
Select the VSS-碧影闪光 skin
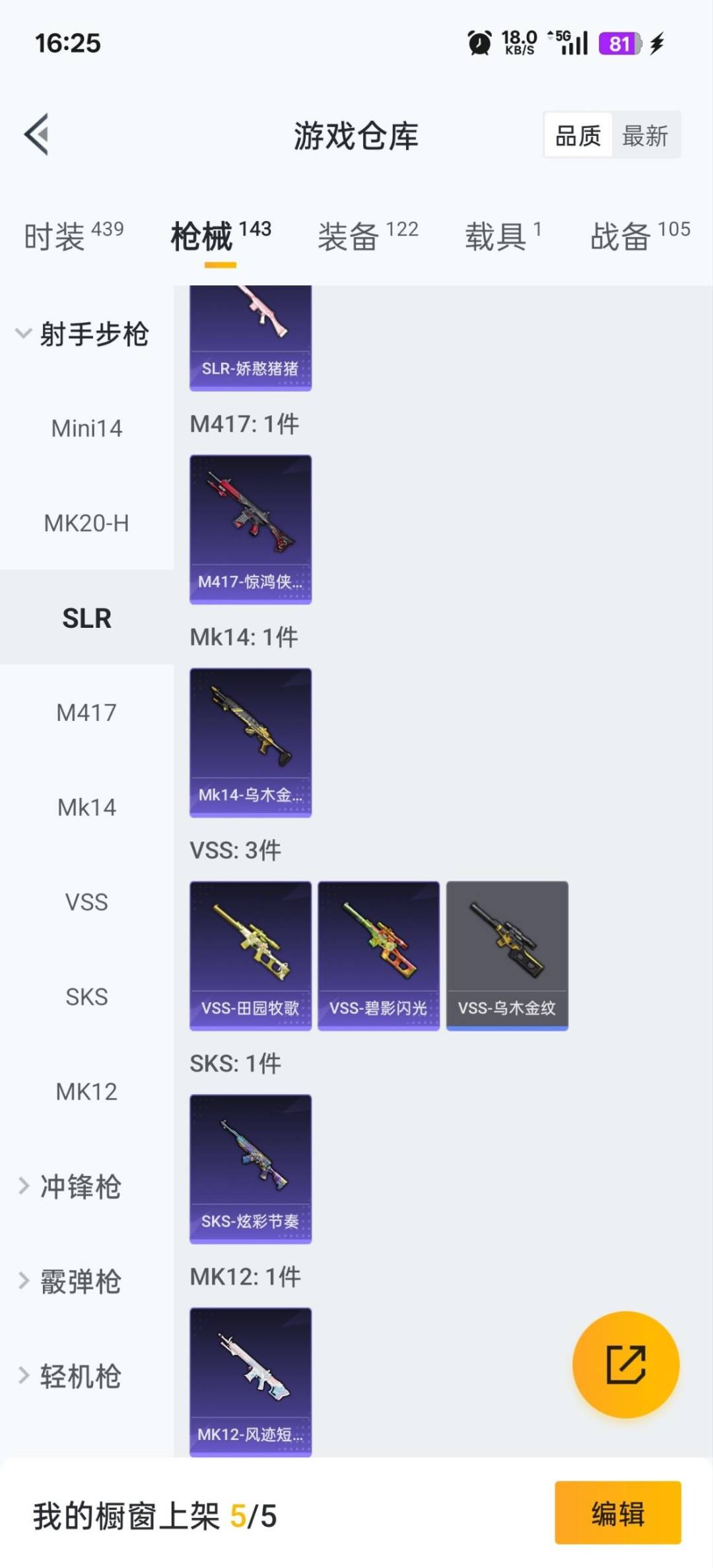[378, 955]
